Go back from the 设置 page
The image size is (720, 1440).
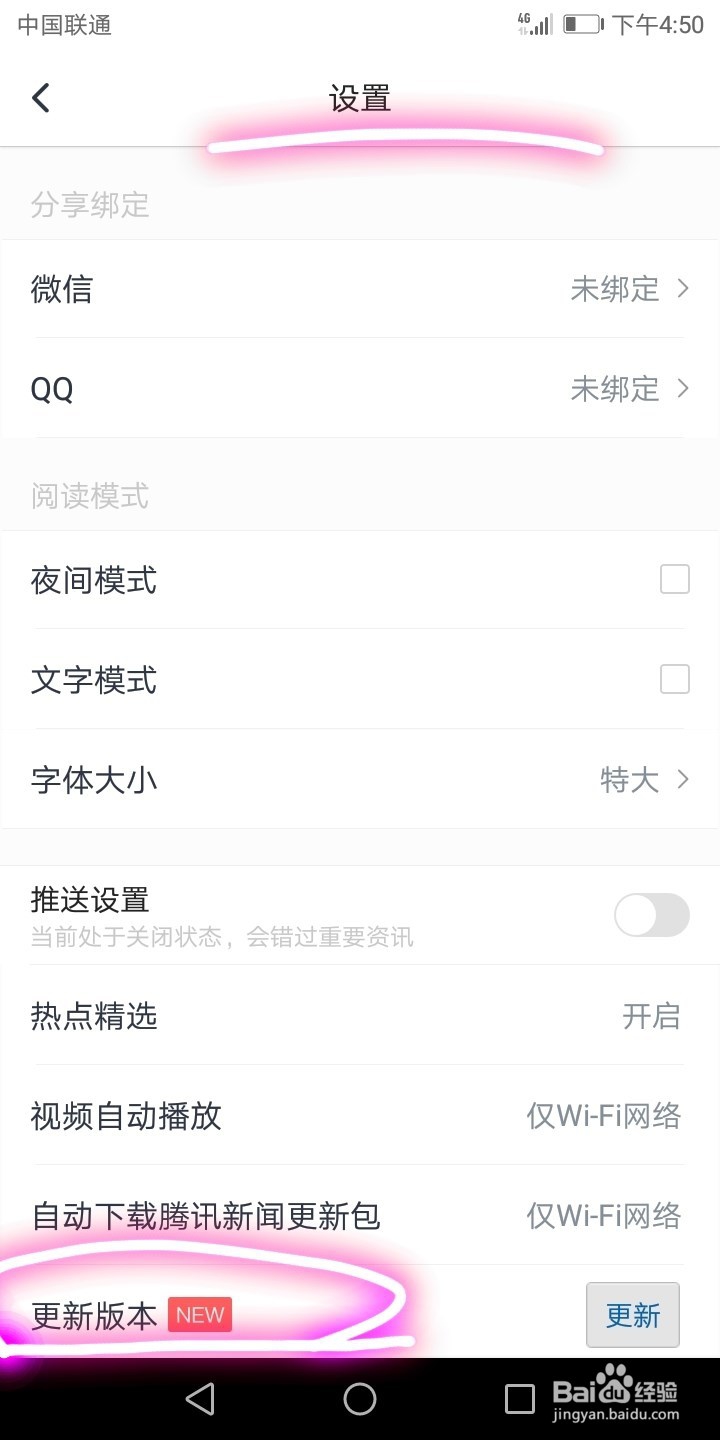pyautogui.click(x=40, y=98)
